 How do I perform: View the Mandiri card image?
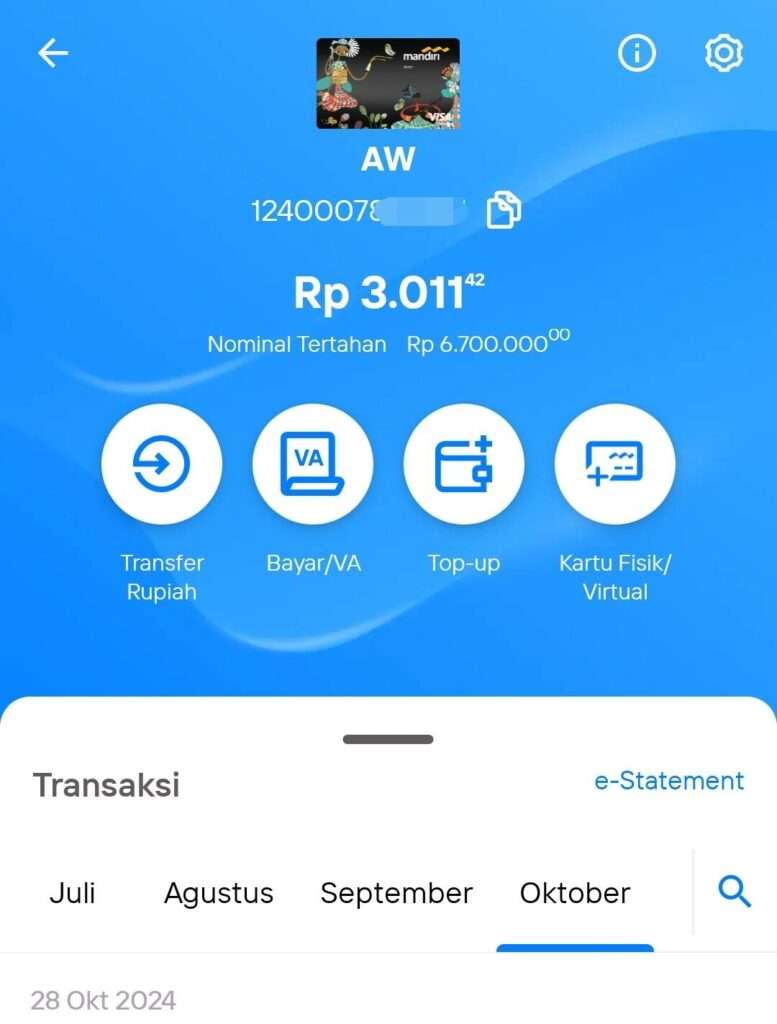[x=388, y=86]
